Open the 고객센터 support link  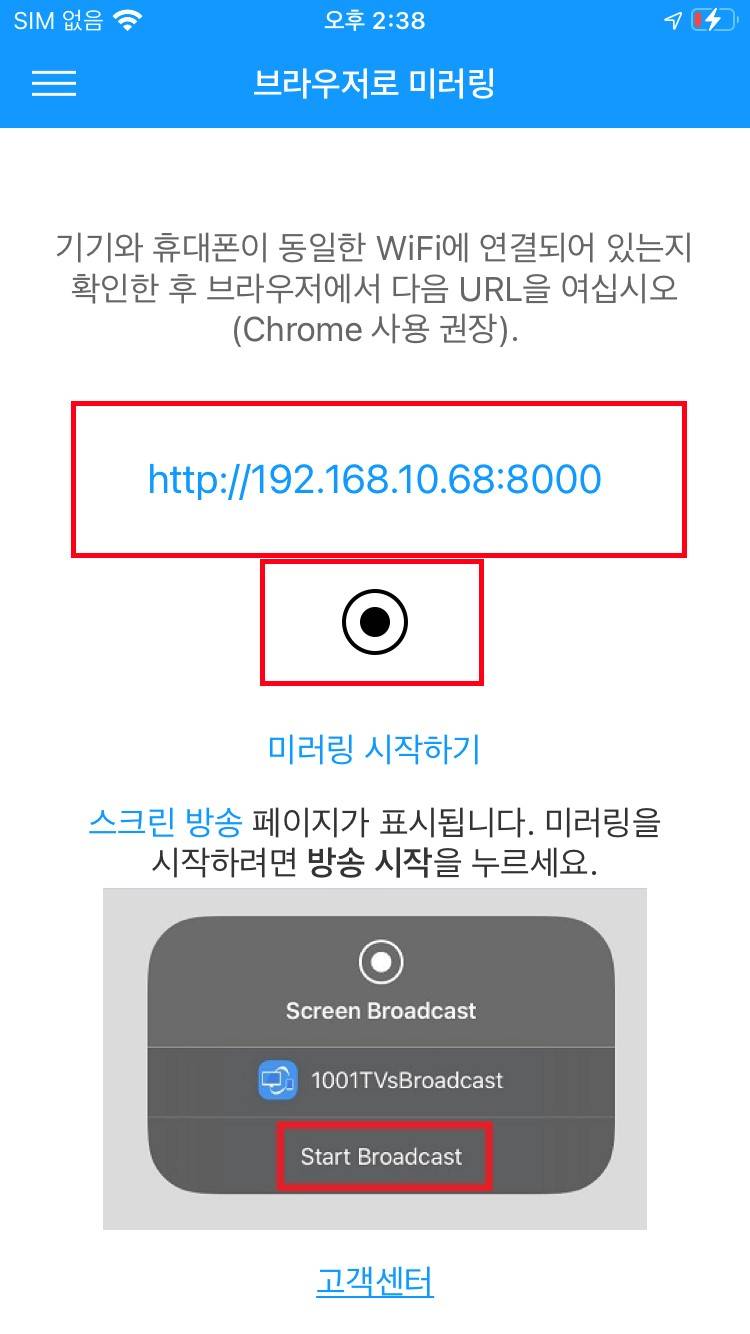(x=375, y=1280)
